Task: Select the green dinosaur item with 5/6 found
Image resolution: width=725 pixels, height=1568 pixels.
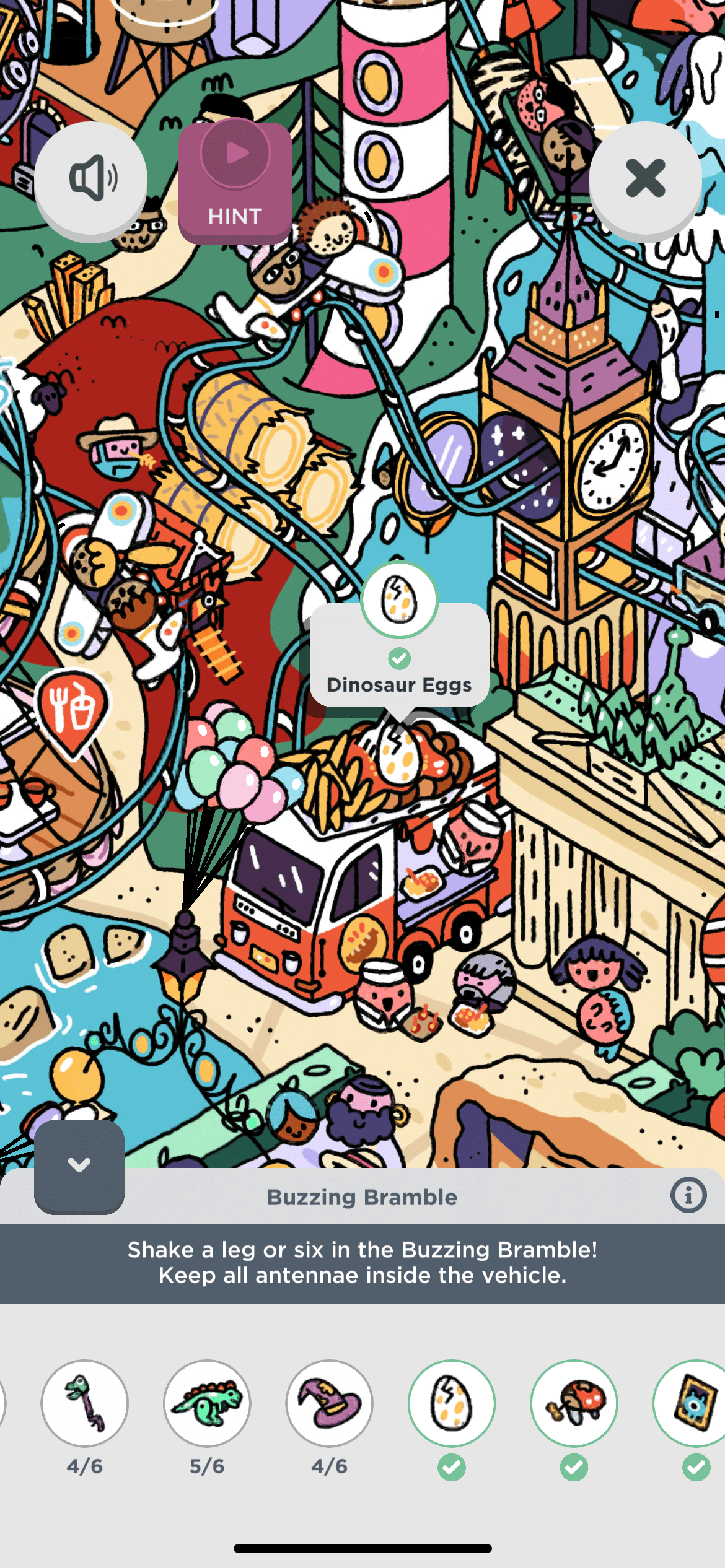Action: (207, 1403)
